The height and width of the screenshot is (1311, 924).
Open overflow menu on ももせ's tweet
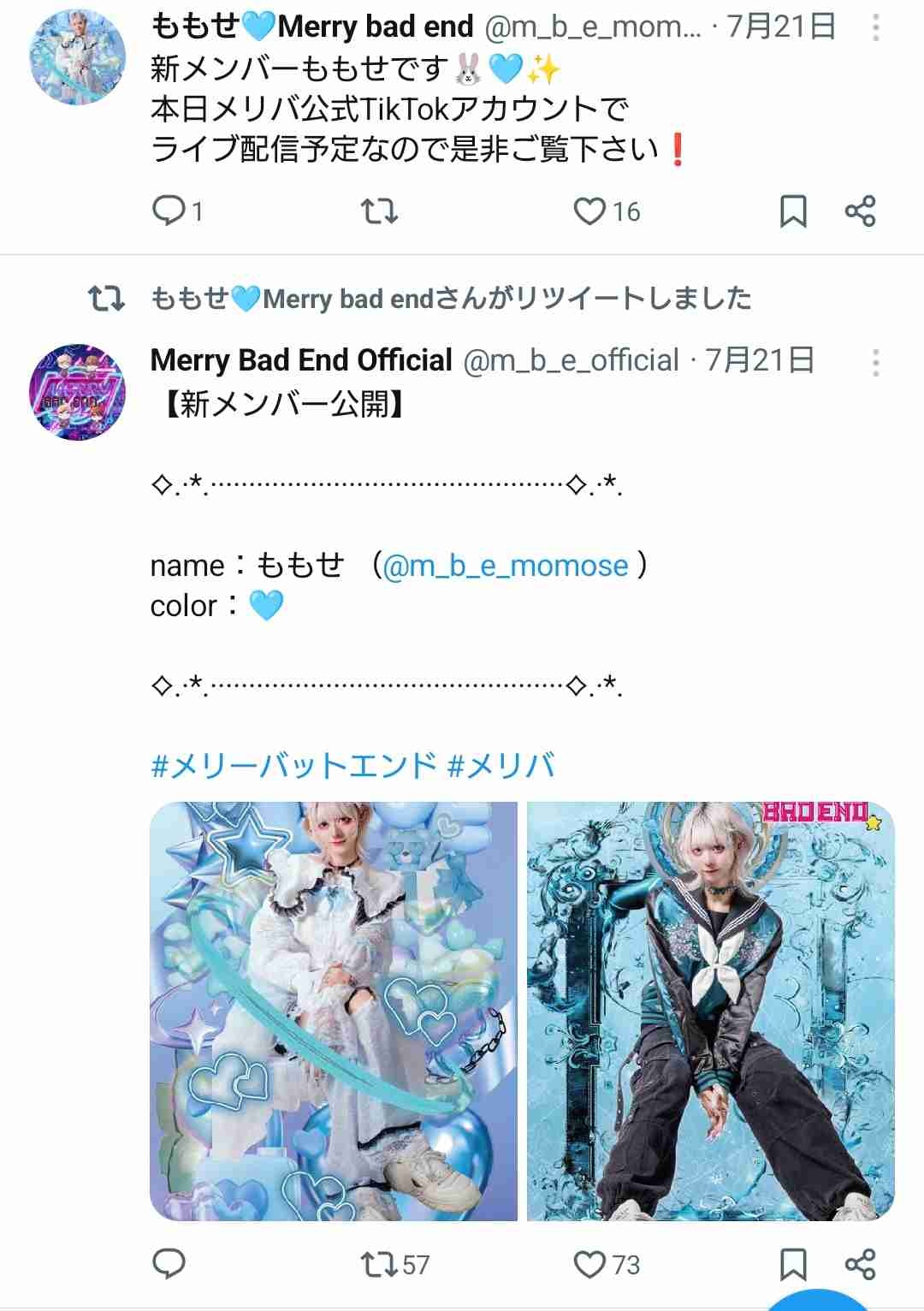(x=875, y=28)
